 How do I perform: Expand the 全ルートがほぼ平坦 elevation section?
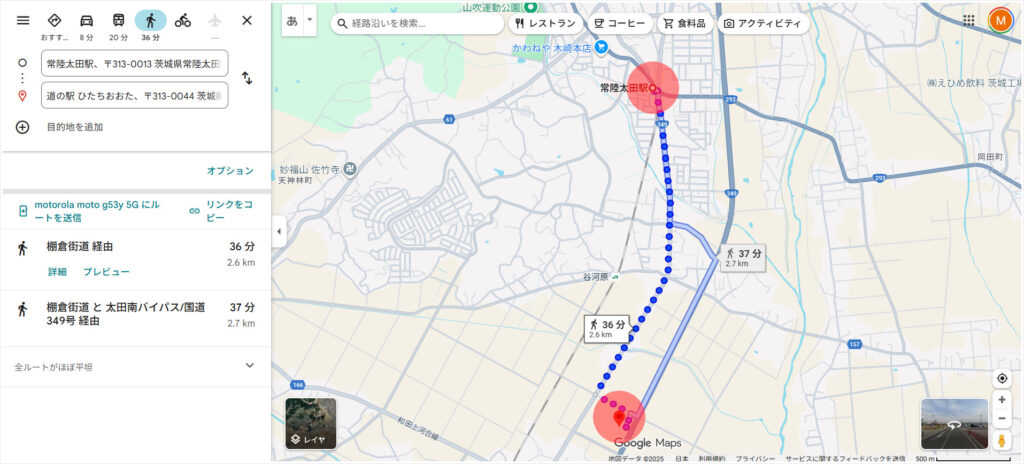coord(249,366)
